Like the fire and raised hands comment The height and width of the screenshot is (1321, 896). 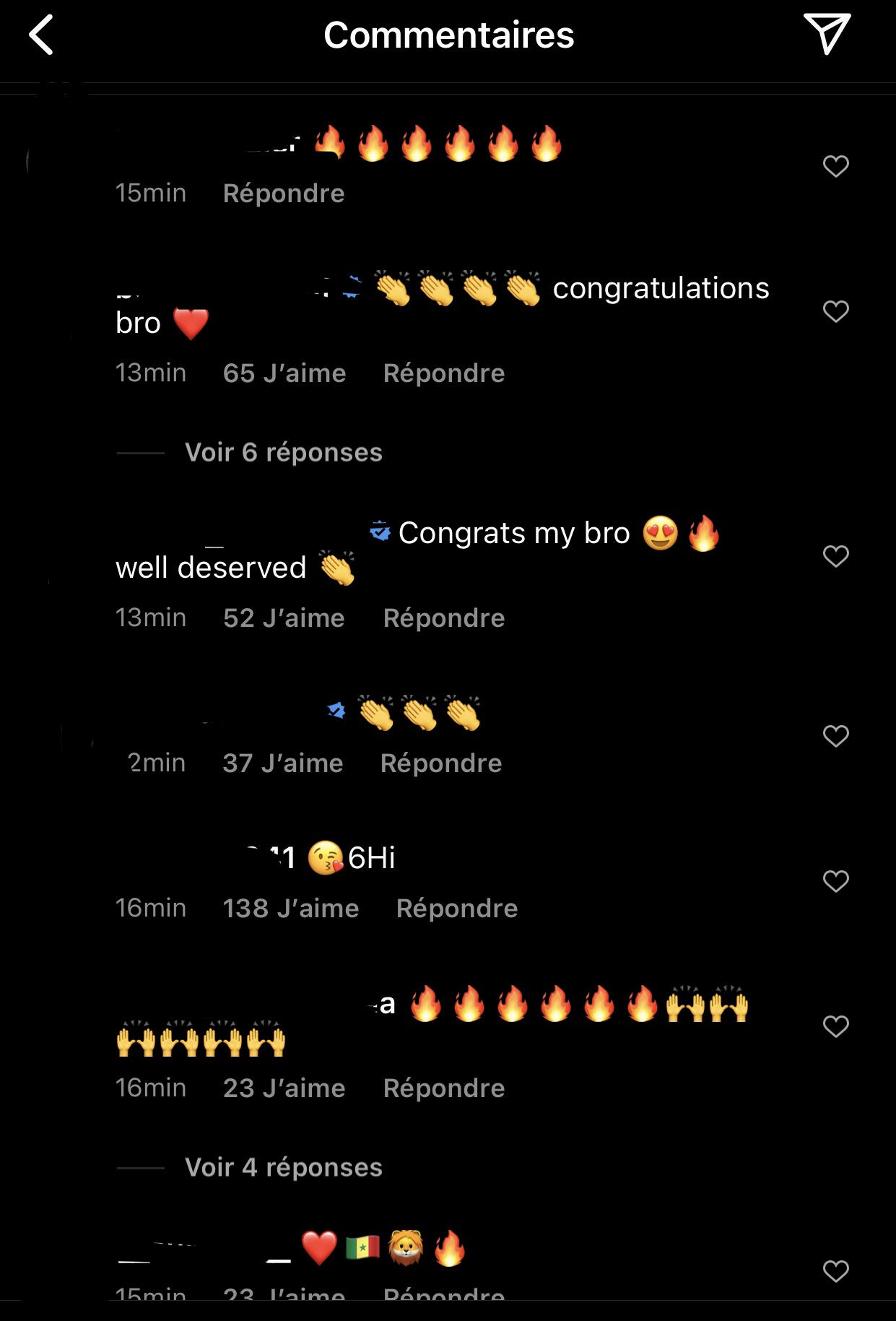point(835,1026)
